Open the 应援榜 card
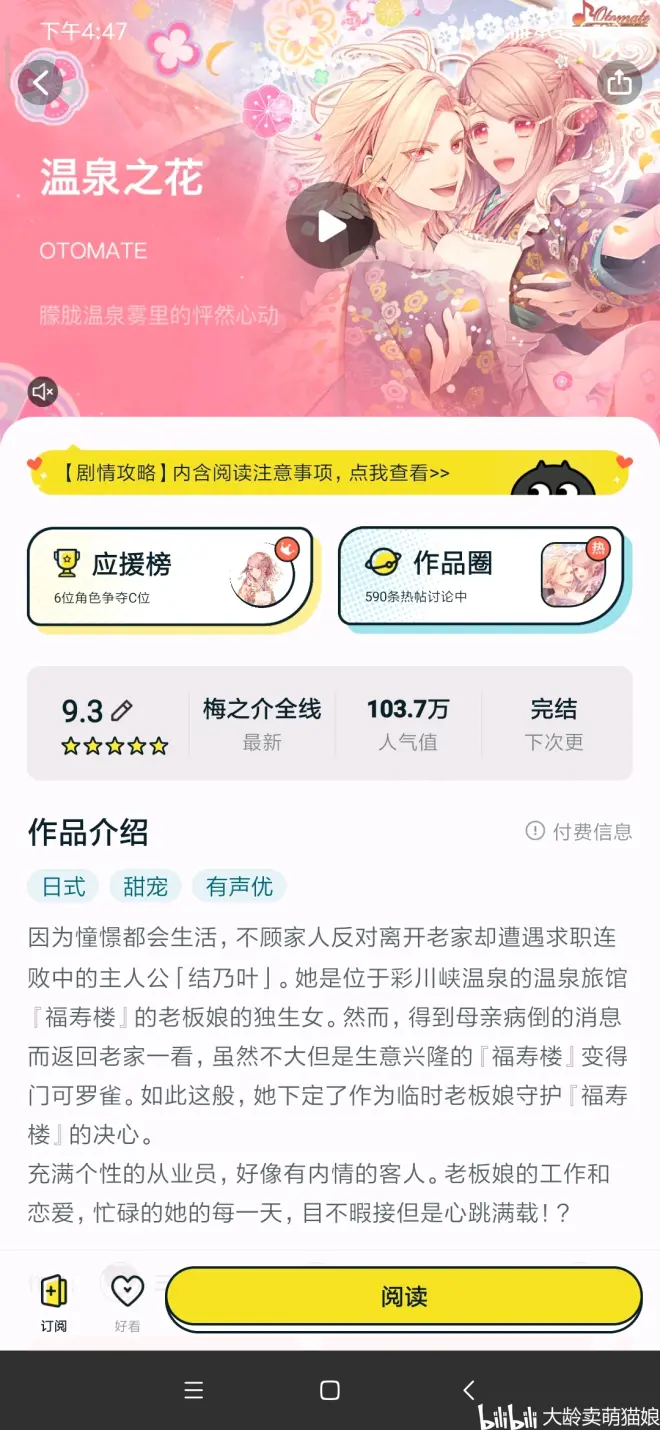Screen dimensions: 660x1430 tap(170, 577)
